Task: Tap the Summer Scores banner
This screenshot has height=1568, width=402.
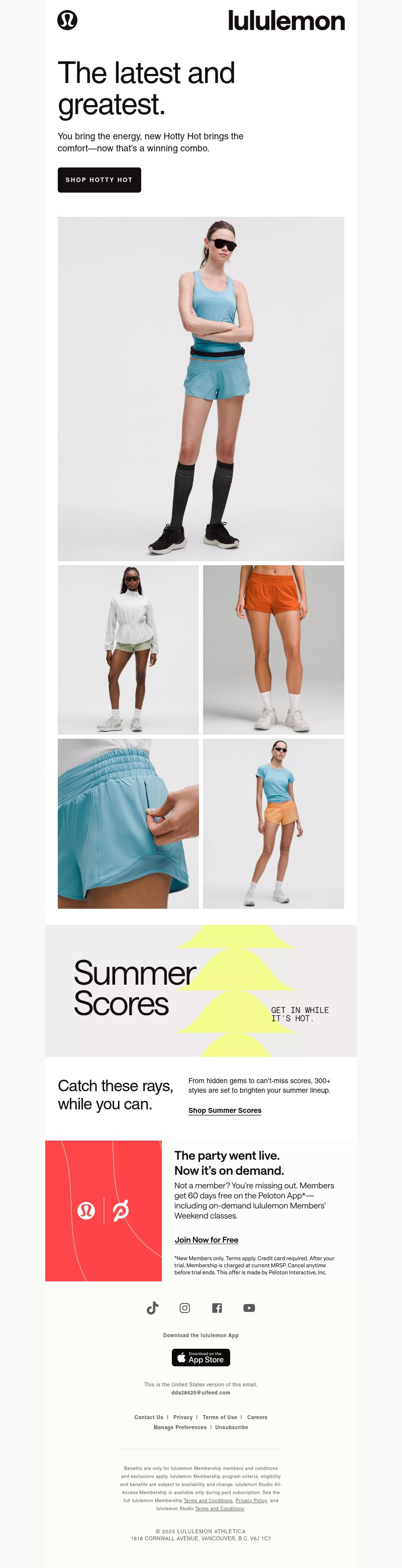Action: click(200, 990)
